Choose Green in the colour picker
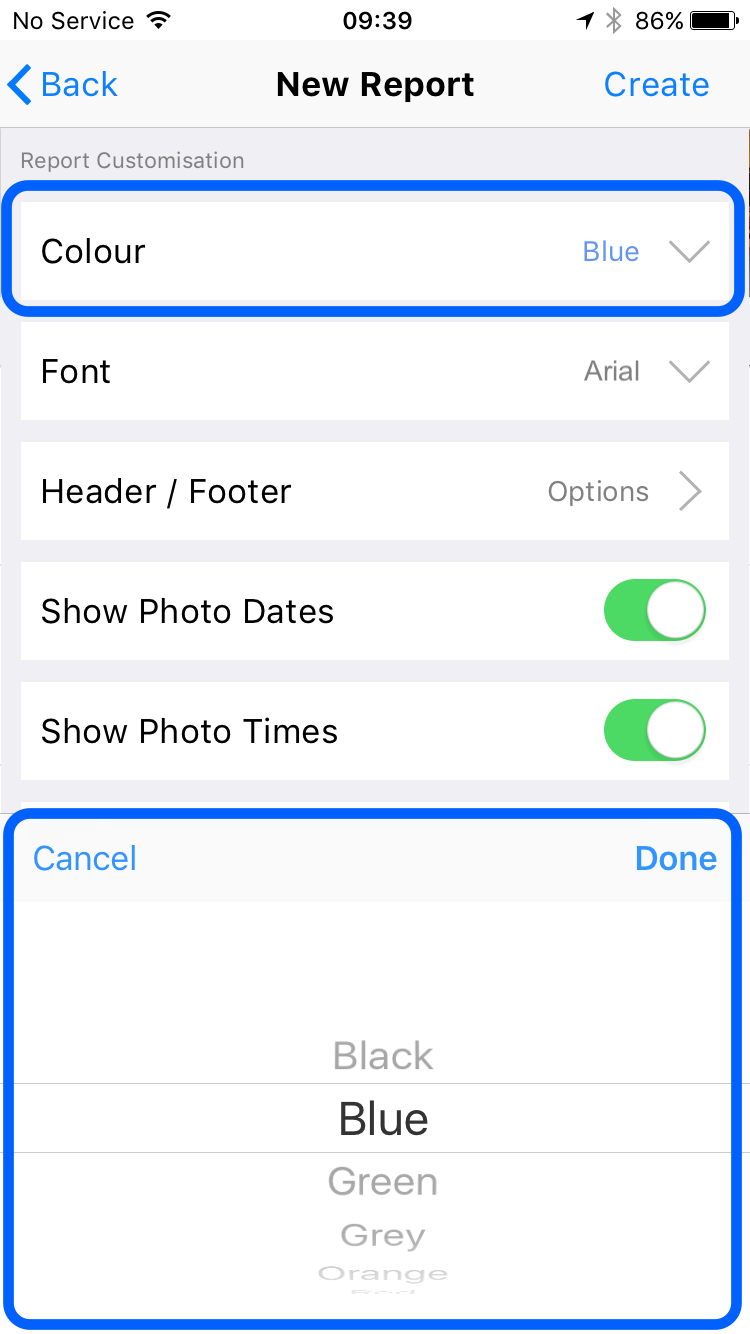The width and height of the screenshot is (750, 1334). 383,1182
